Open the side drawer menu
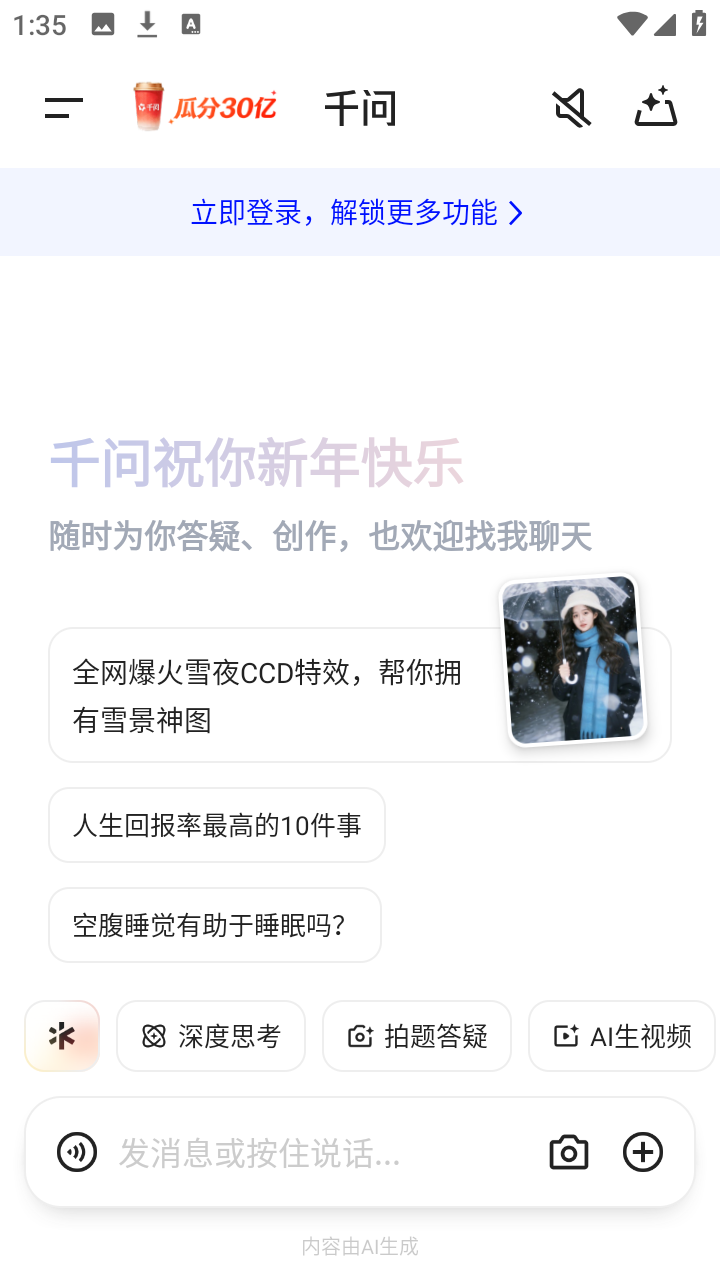The width and height of the screenshot is (720, 1280). coord(64,108)
